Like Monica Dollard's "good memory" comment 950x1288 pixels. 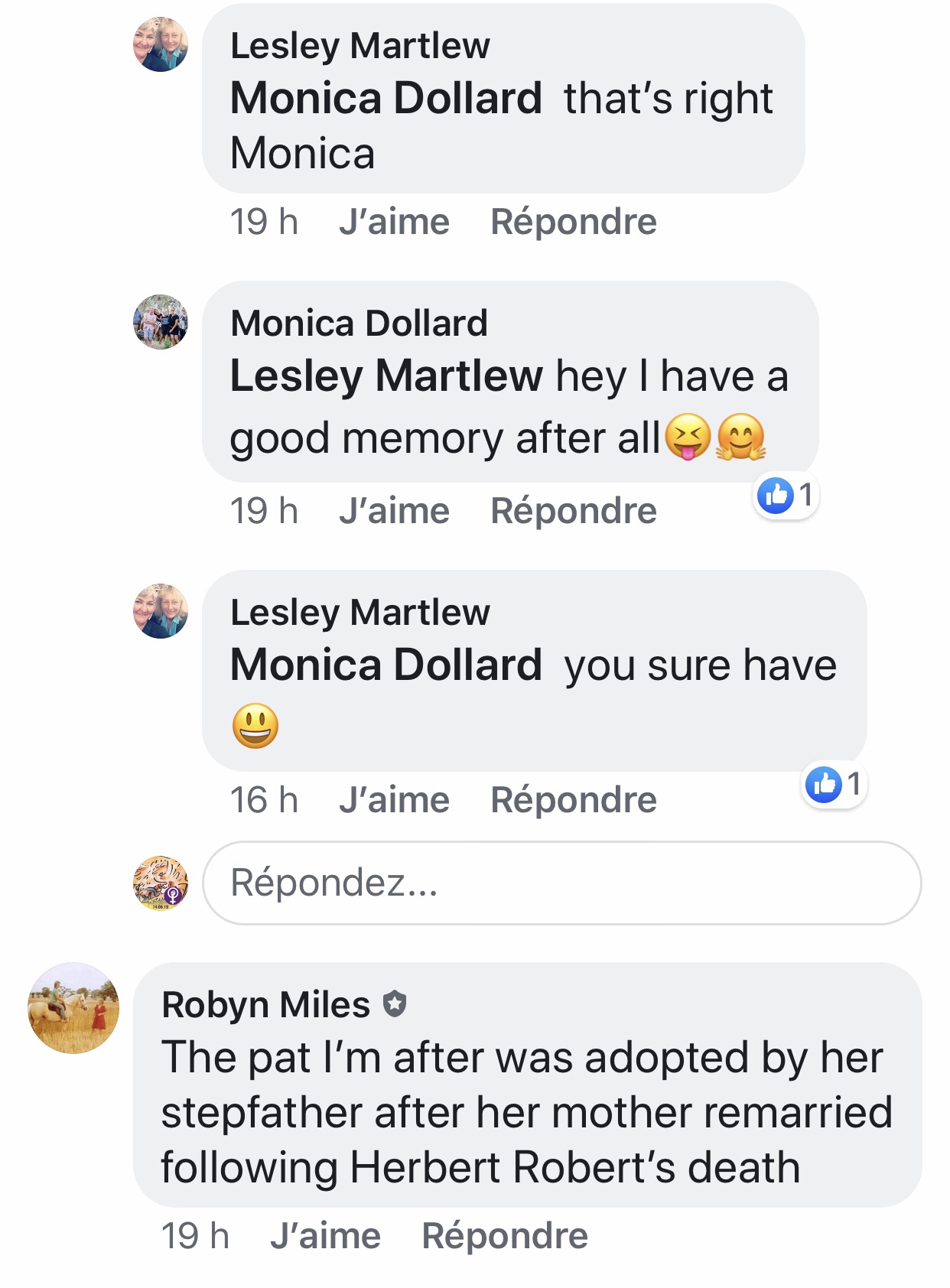pyautogui.click(x=394, y=512)
